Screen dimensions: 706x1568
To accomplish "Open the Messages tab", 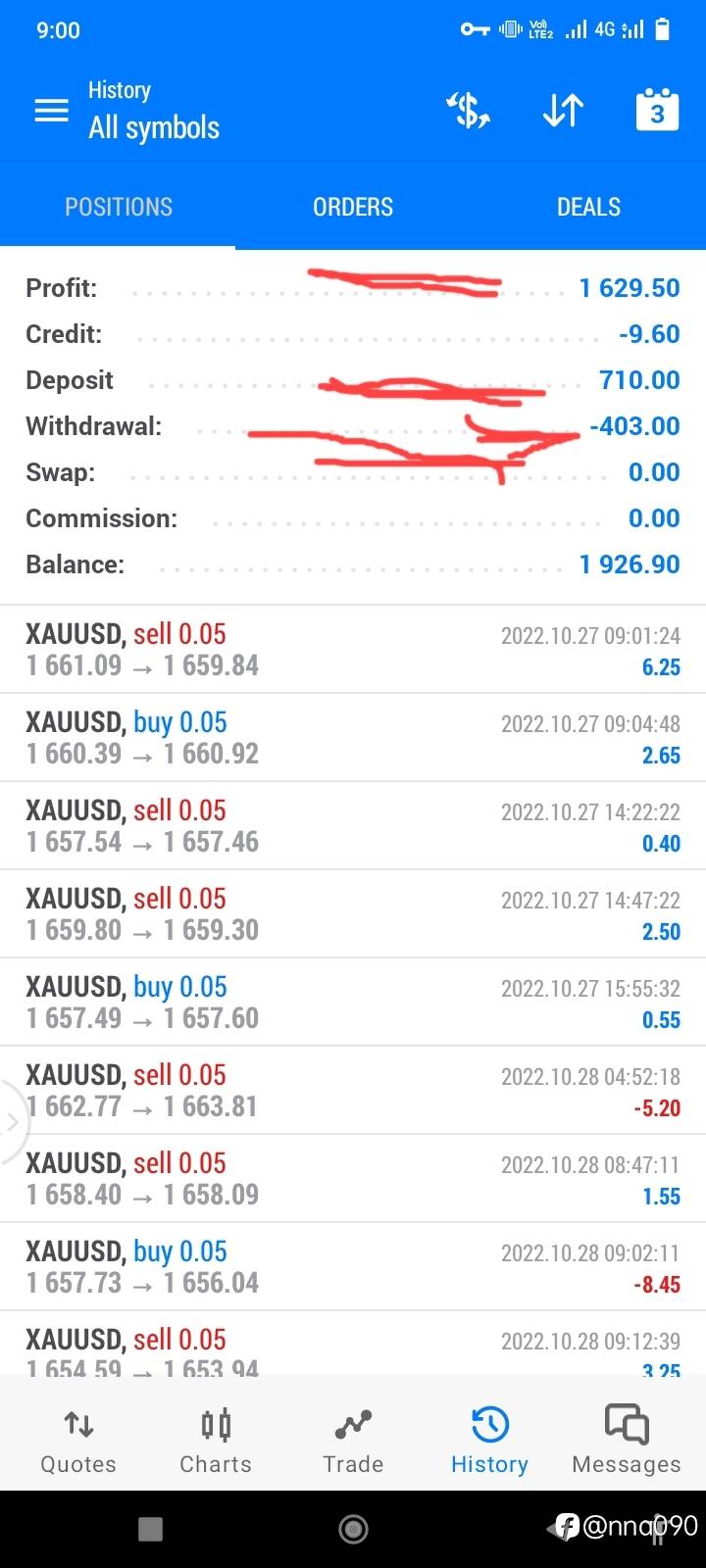I will 627,1439.
